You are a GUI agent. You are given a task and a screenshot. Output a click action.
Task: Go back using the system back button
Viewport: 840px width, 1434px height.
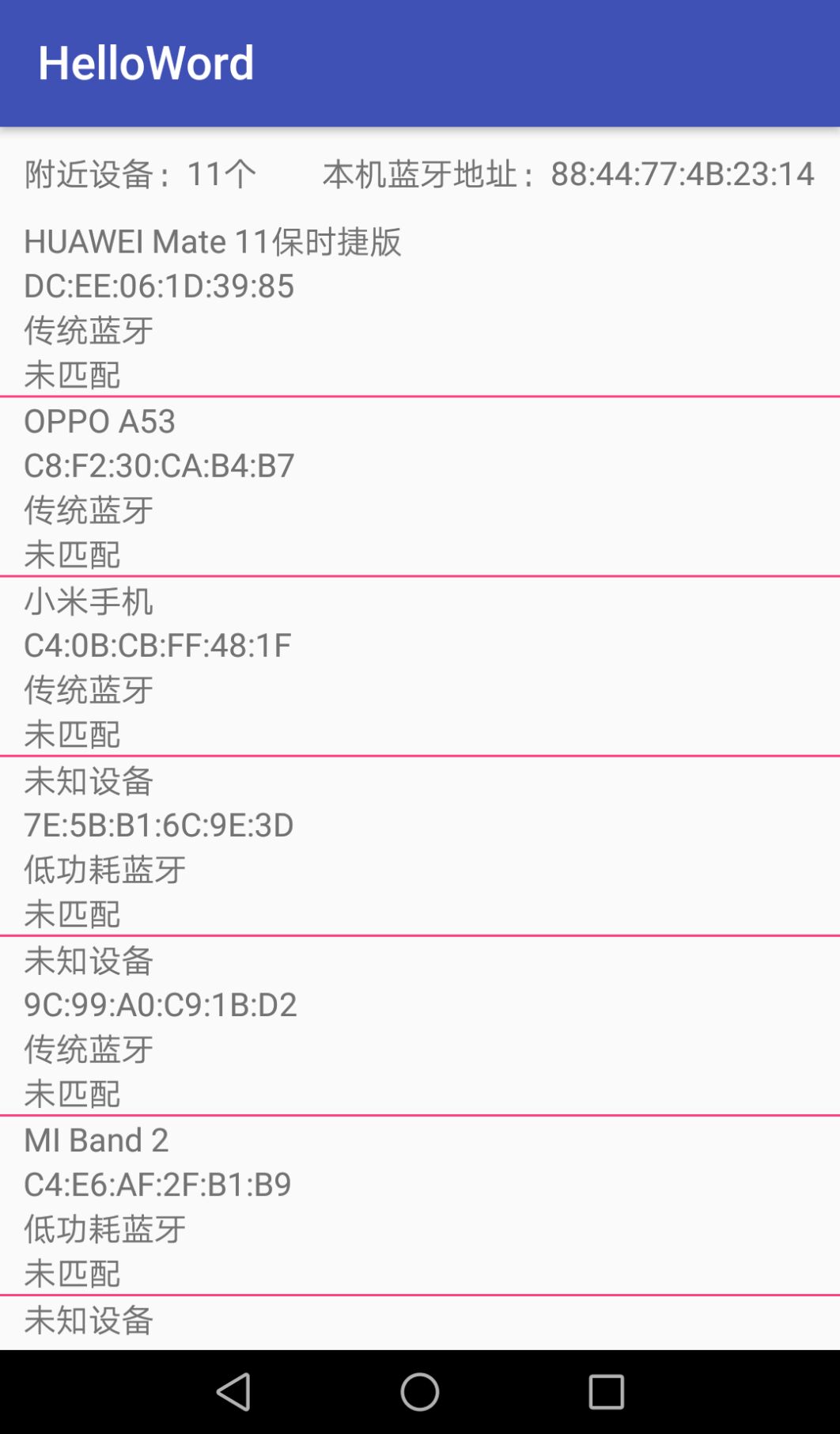234,1392
